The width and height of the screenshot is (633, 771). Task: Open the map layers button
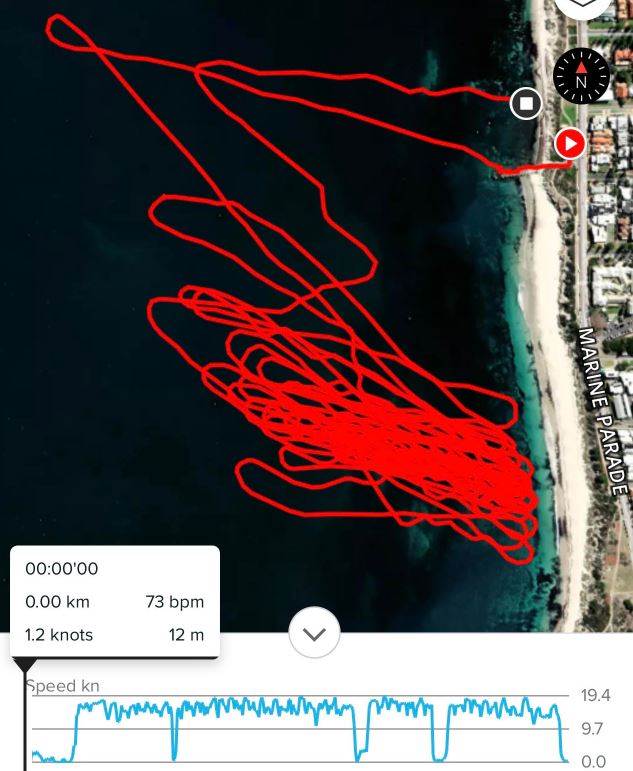pyautogui.click(x=583, y=6)
